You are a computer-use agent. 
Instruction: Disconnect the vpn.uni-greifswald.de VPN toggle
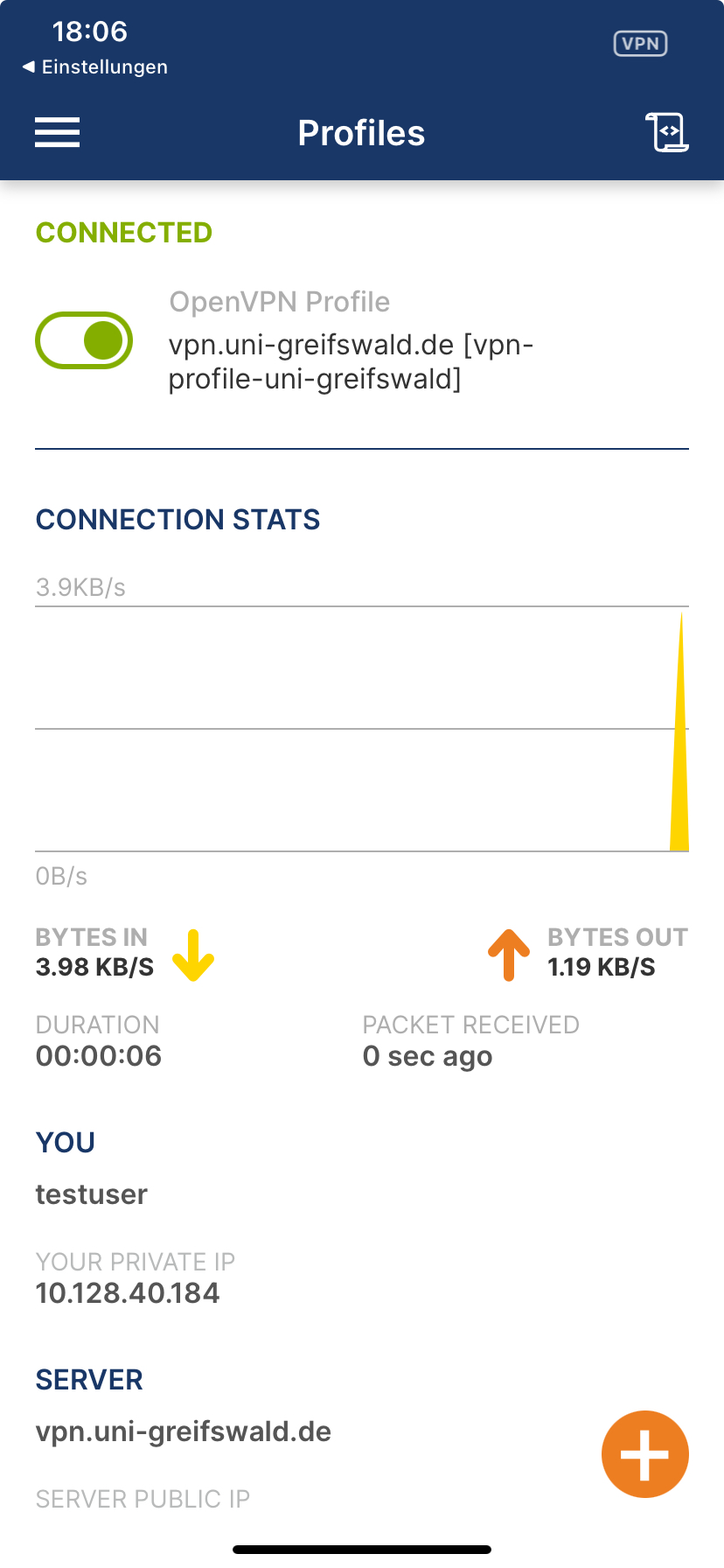point(84,340)
